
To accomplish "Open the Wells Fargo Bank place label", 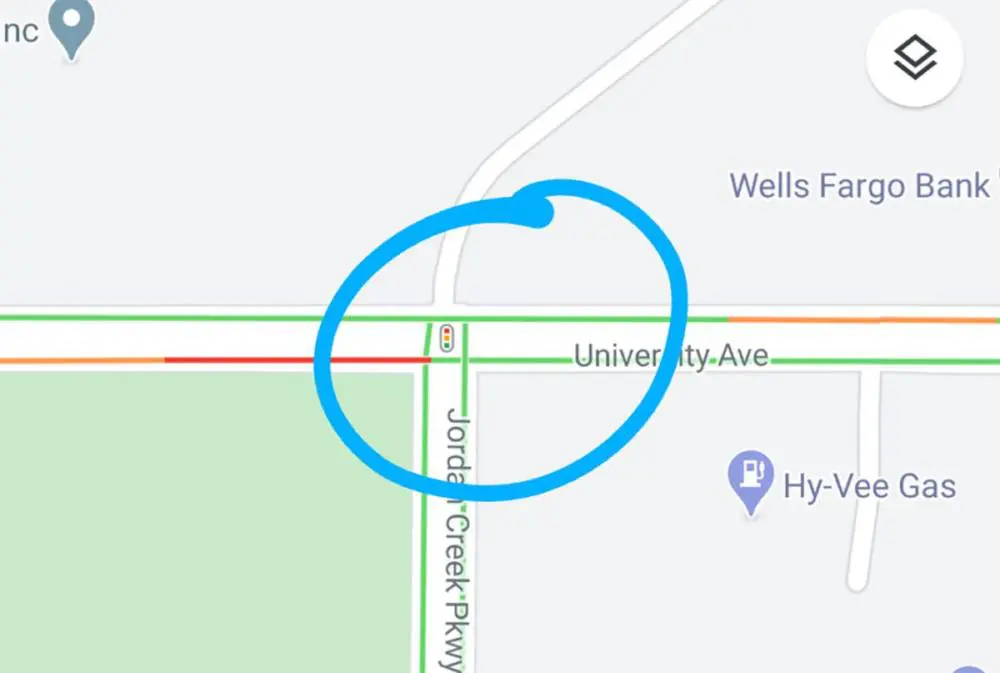I will coord(860,187).
